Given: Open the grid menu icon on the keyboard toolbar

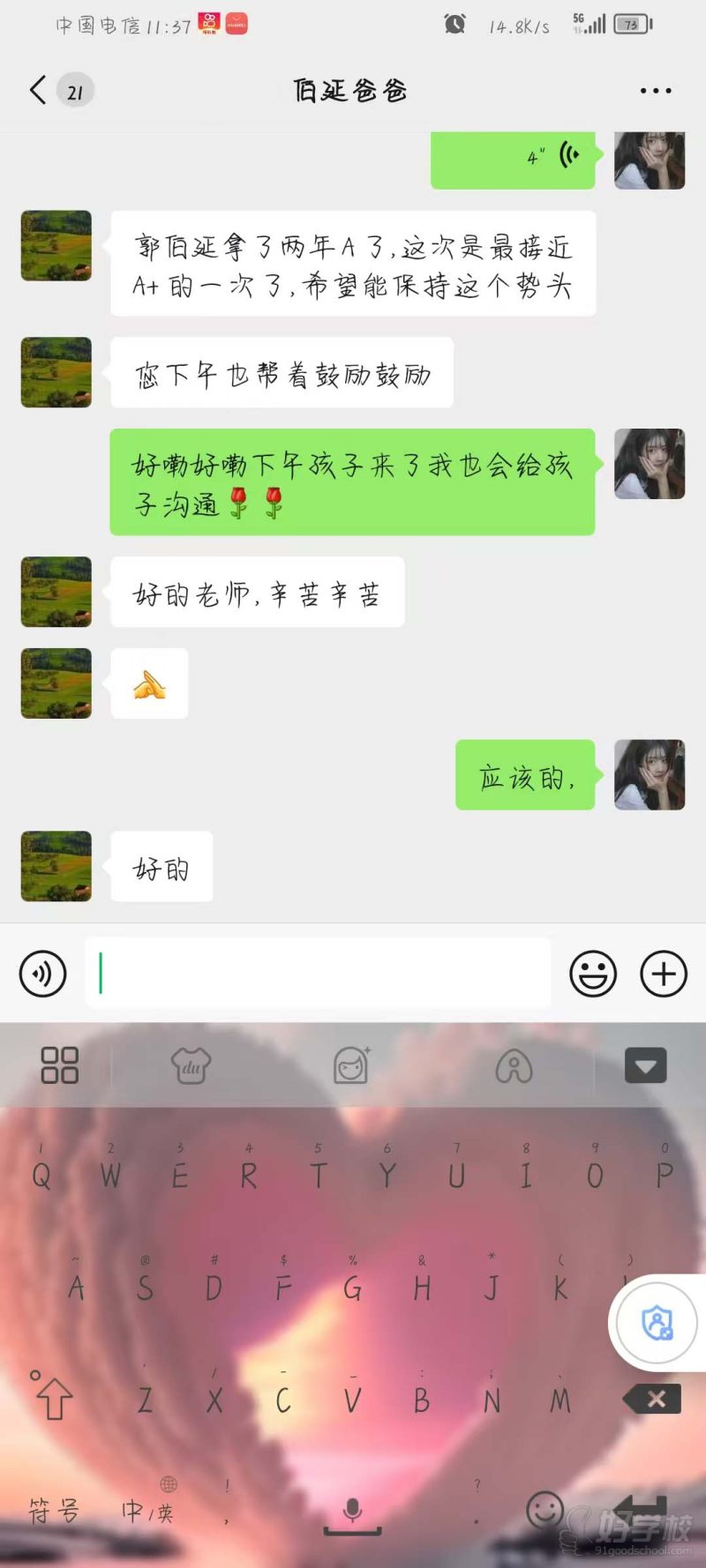Looking at the screenshot, I should (x=59, y=1064).
